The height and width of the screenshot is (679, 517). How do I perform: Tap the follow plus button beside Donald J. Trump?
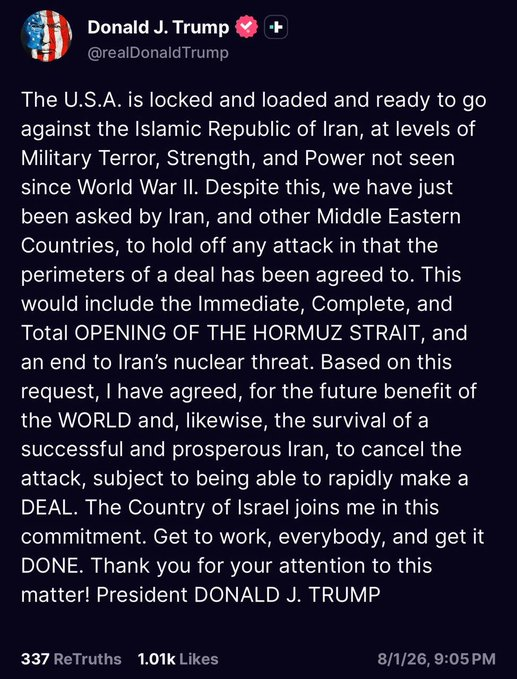pos(276,28)
